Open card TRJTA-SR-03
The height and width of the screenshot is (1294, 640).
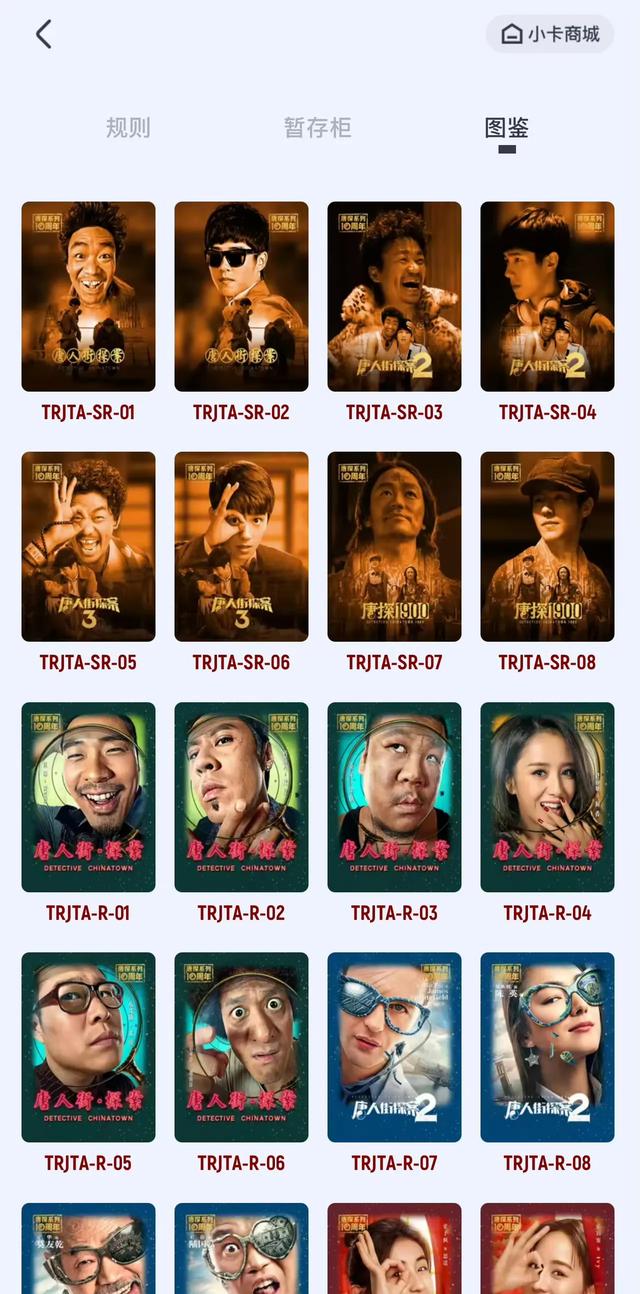[x=394, y=296]
